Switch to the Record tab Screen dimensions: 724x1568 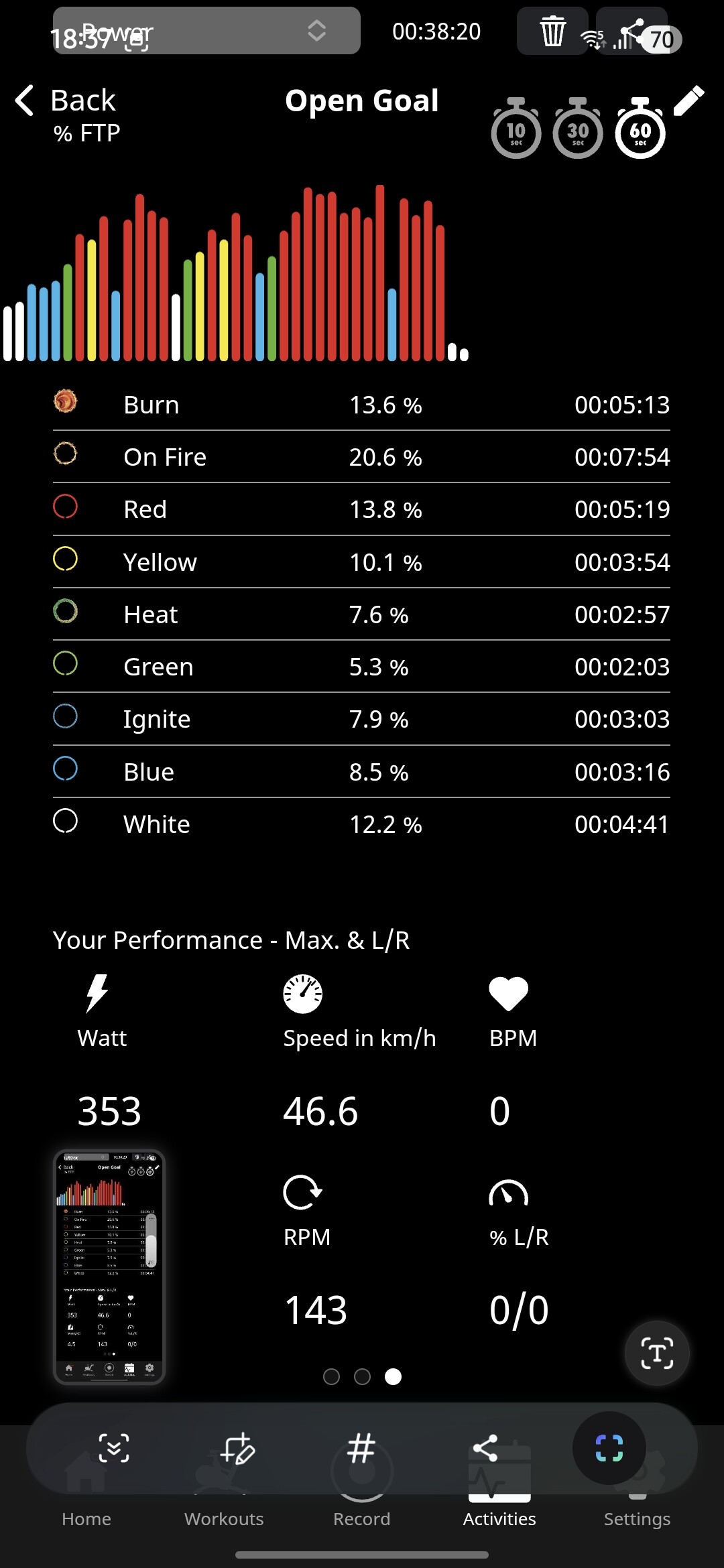(361, 1518)
